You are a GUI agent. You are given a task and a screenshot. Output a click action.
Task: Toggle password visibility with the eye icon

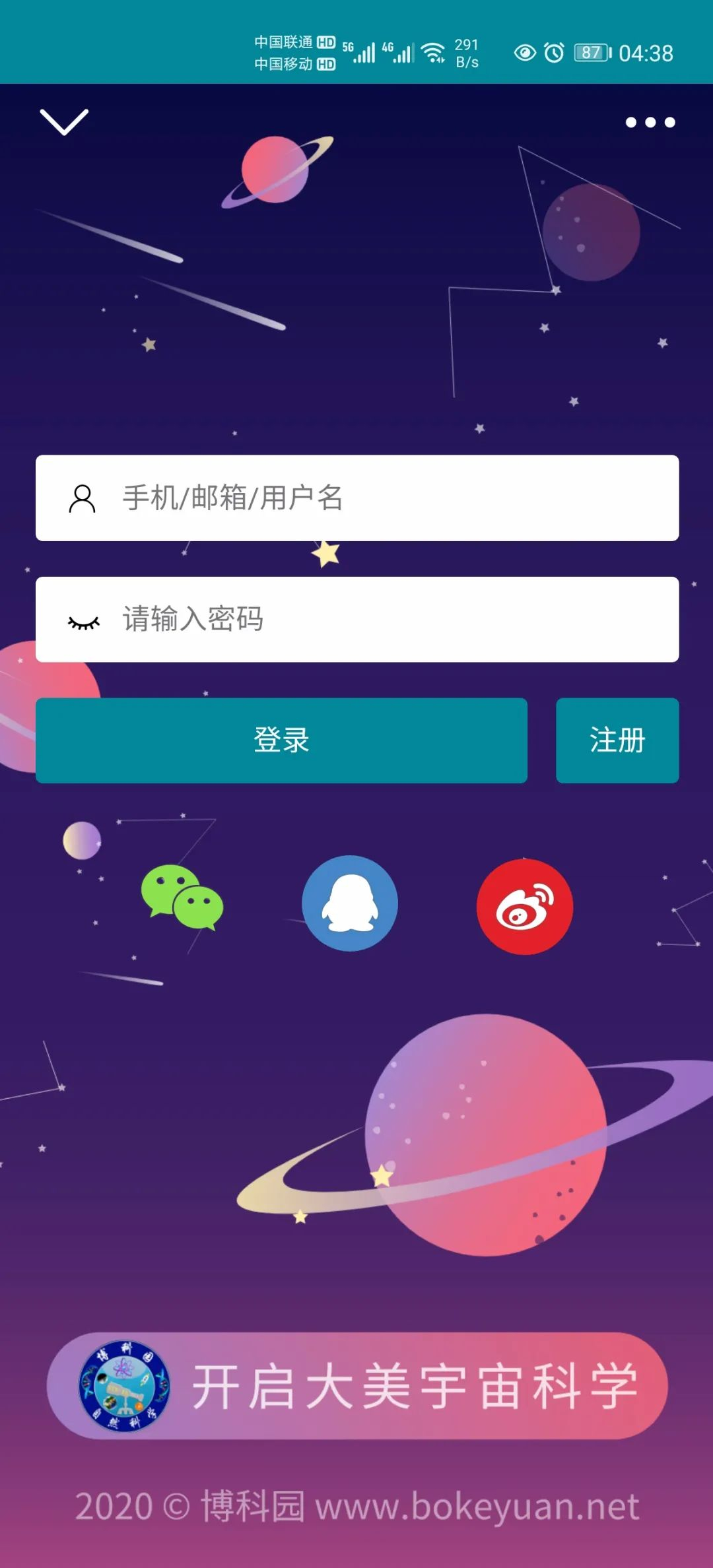[x=84, y=622]
